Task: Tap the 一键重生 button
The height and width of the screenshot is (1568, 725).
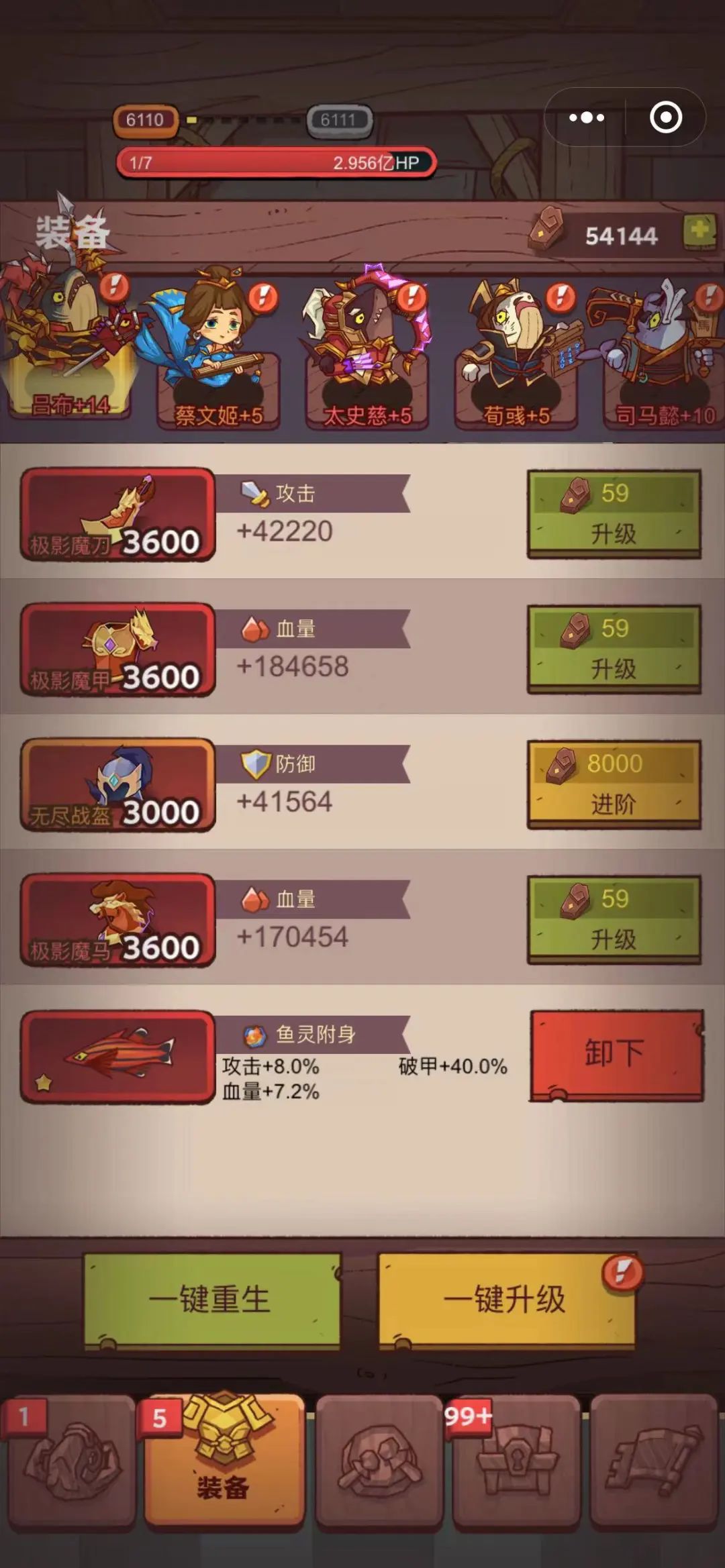Action: click(x=211, y=1300)
